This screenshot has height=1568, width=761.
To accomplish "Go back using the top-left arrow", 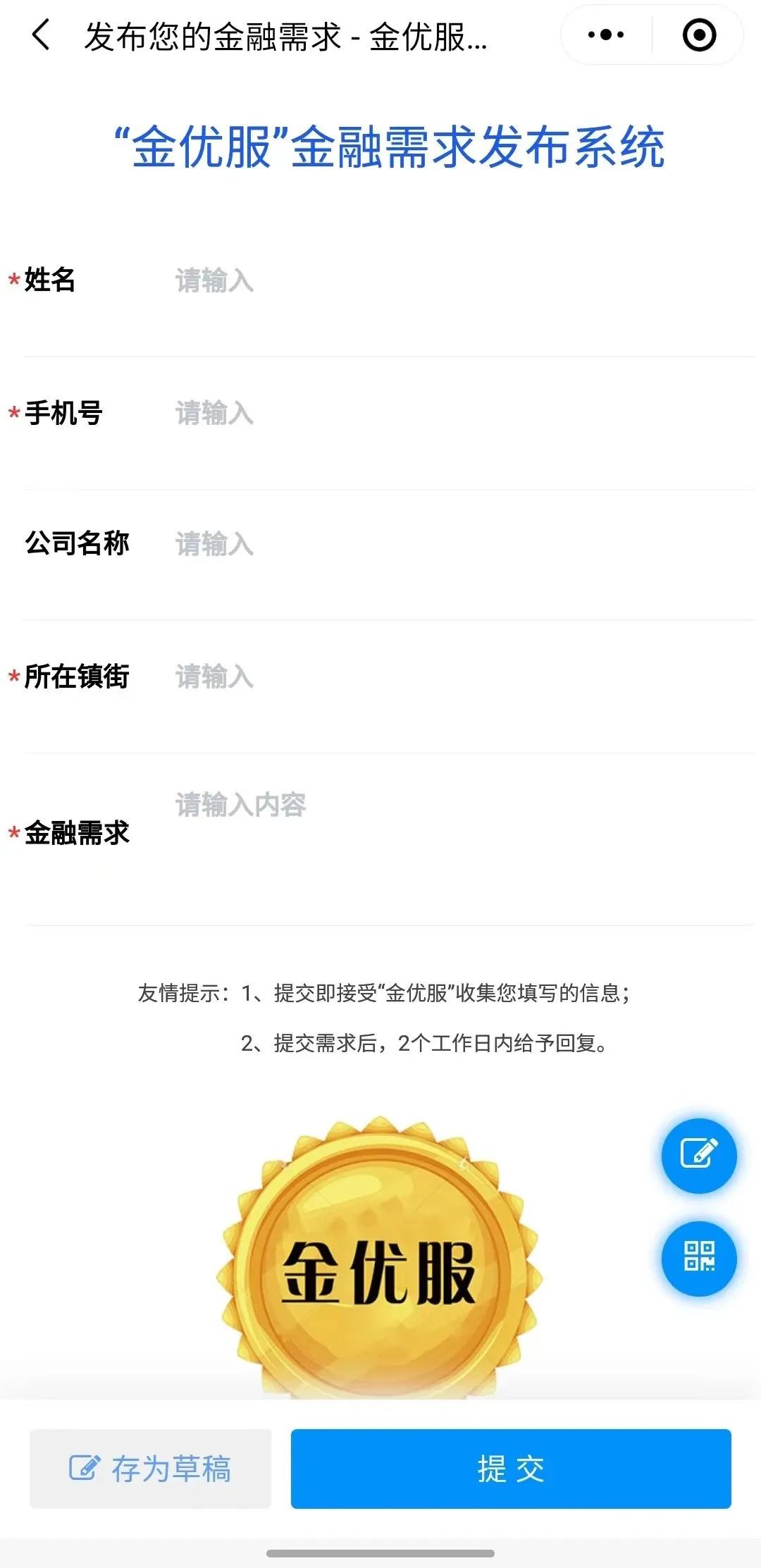I will pyautogui.click(x=42, y=35).
